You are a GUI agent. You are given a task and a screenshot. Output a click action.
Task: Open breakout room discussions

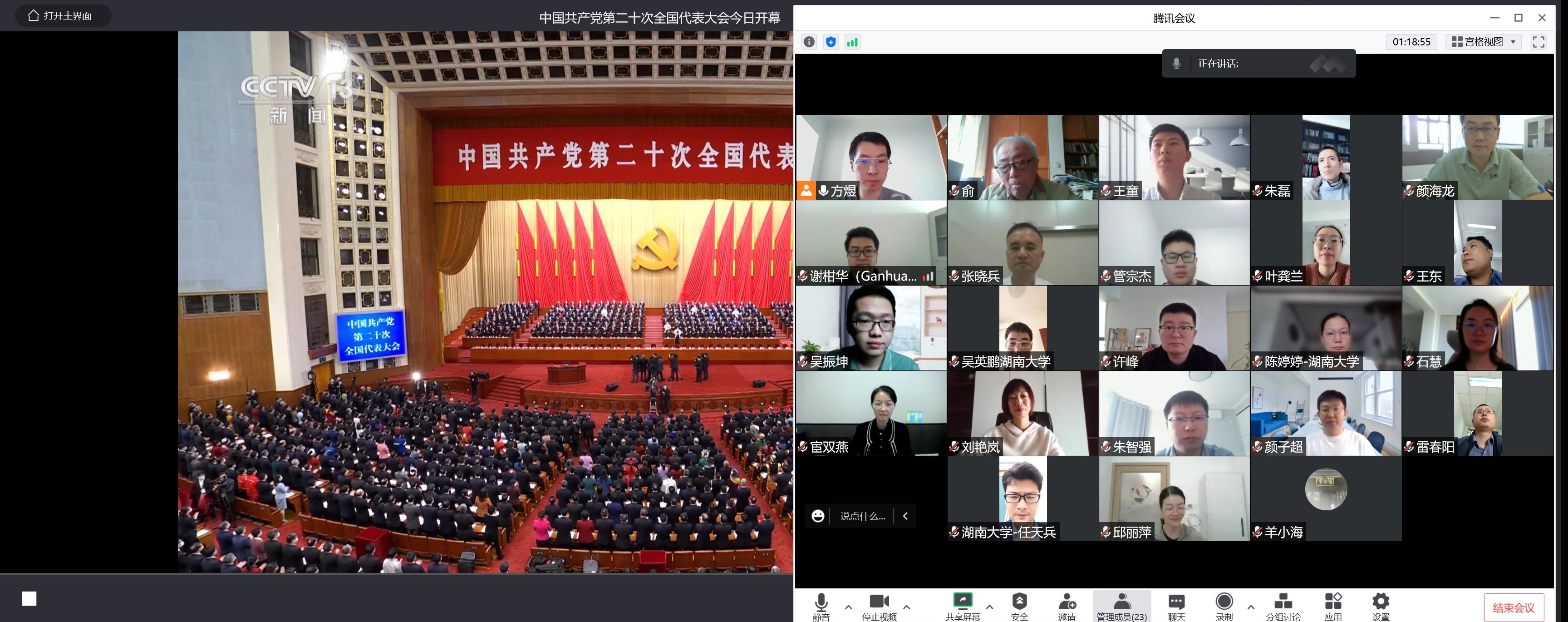1283,606
